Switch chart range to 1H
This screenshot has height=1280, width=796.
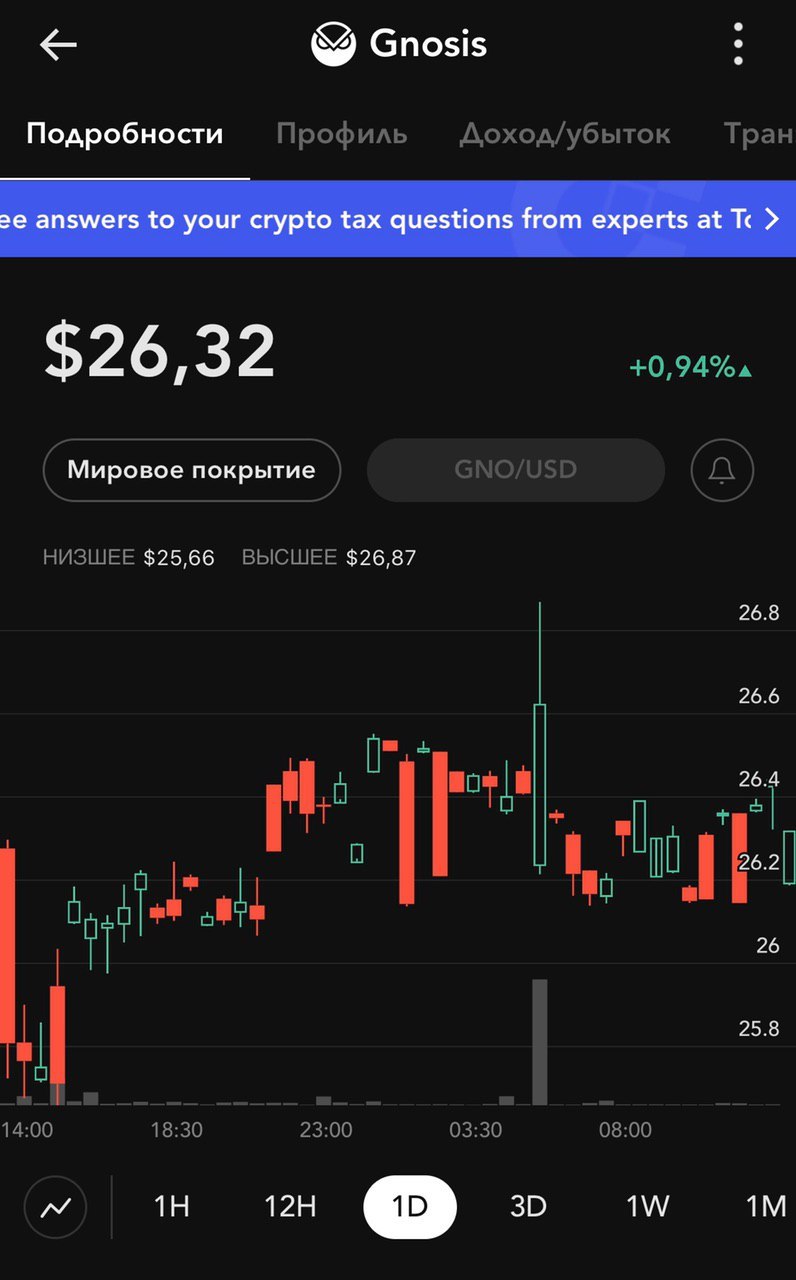coord(171,1207)
